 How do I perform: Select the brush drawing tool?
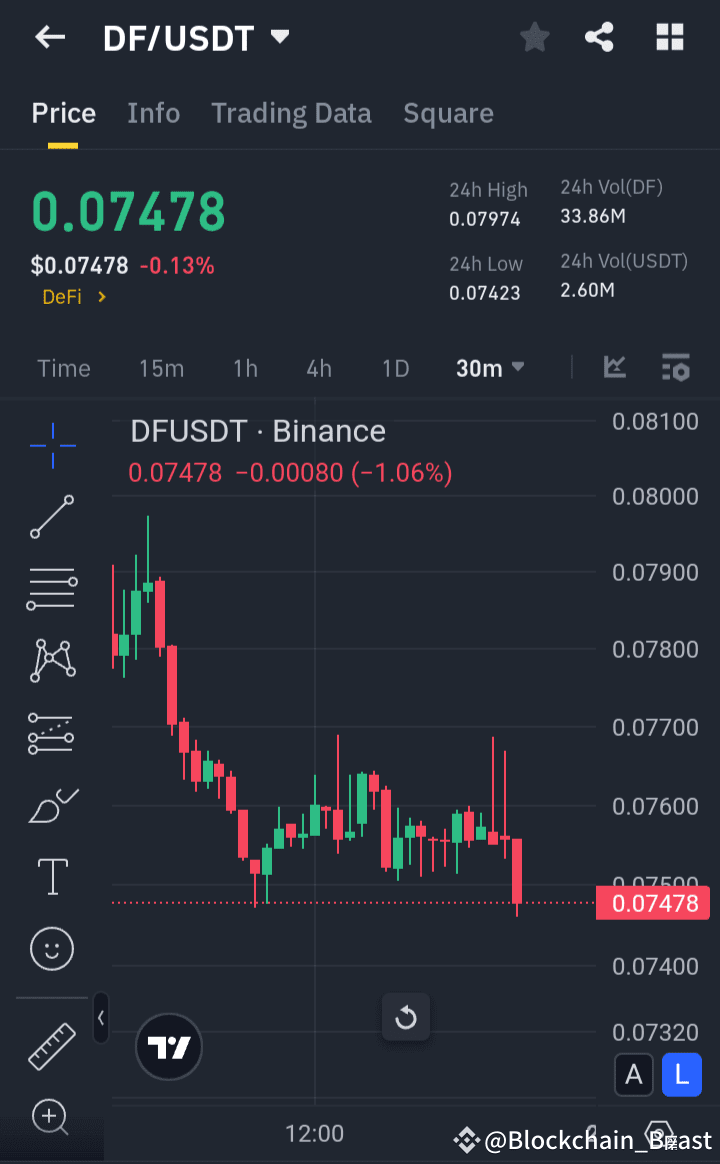(x=51, y=805)
